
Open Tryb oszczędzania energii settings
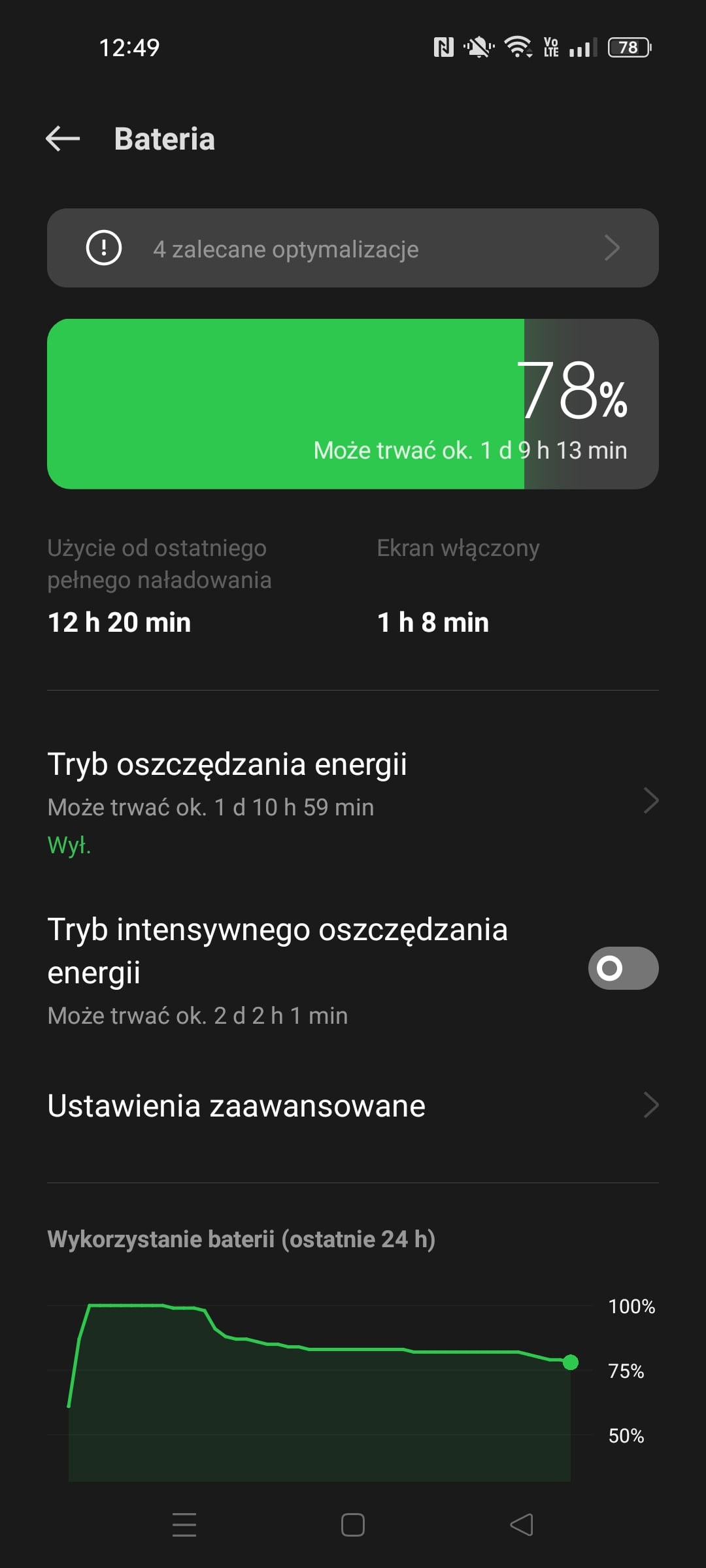[x=353, y=801]
